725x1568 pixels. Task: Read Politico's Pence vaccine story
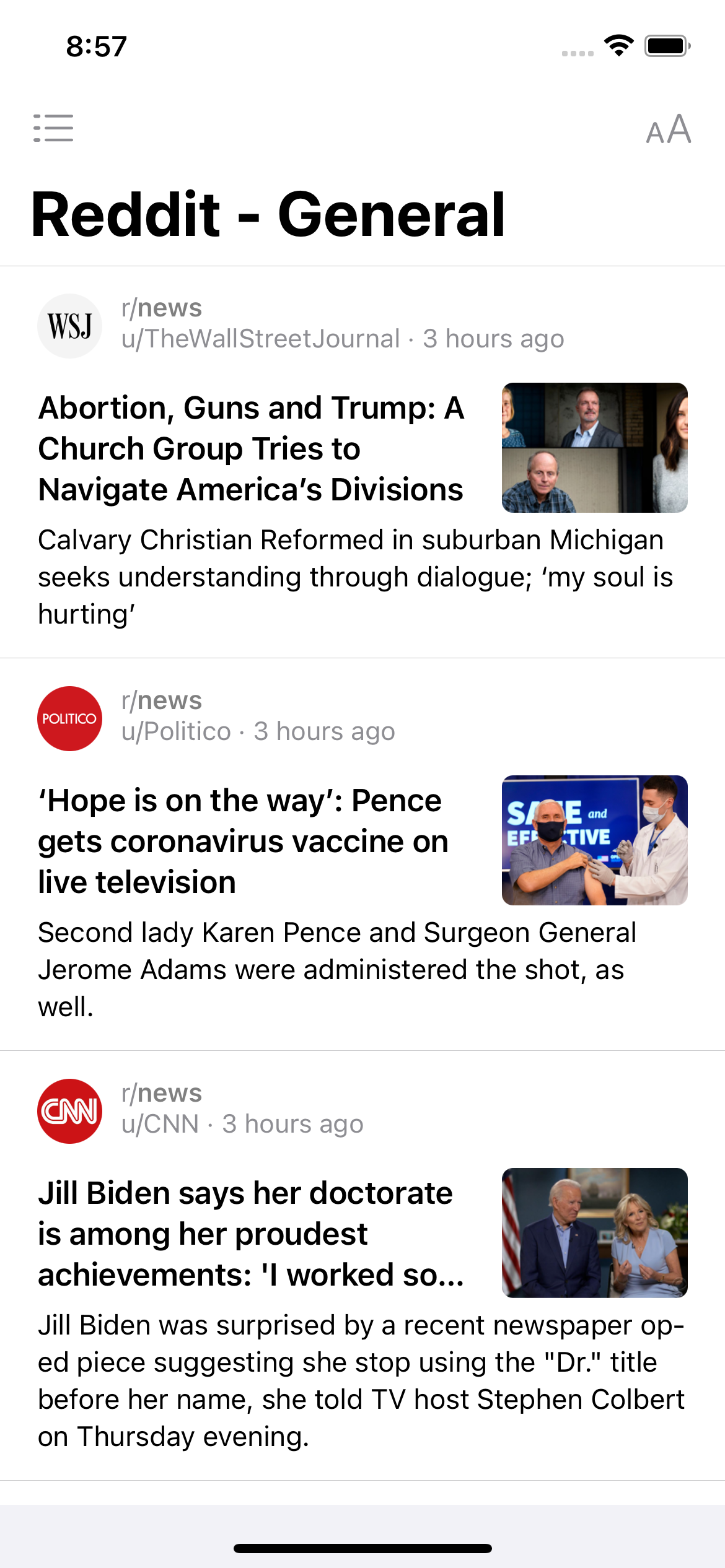coord(243,841)
